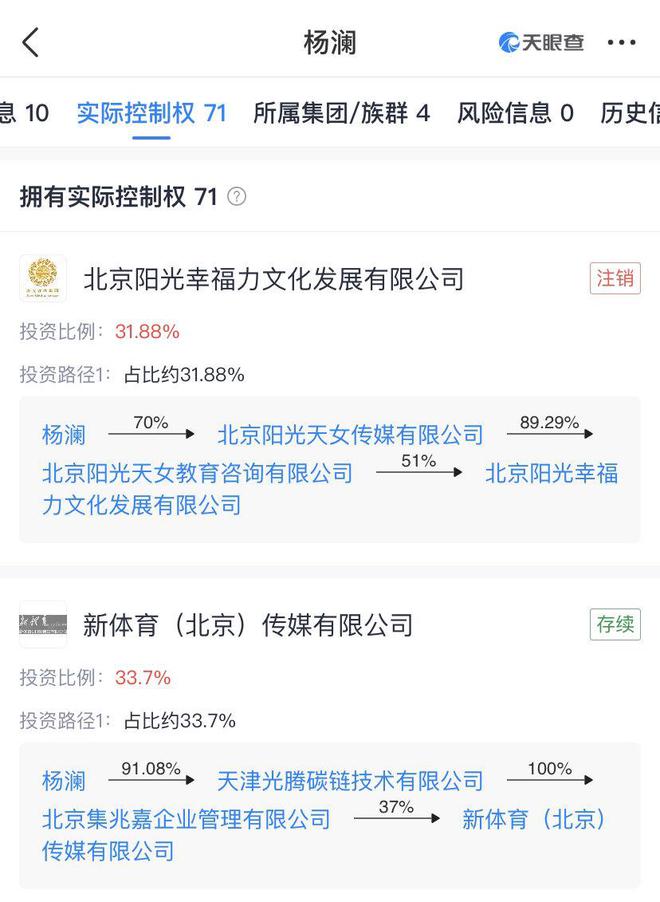Switch to the 风险信息 tab
This screenshot has width=660, height=902.
click(x=515, y=113)
